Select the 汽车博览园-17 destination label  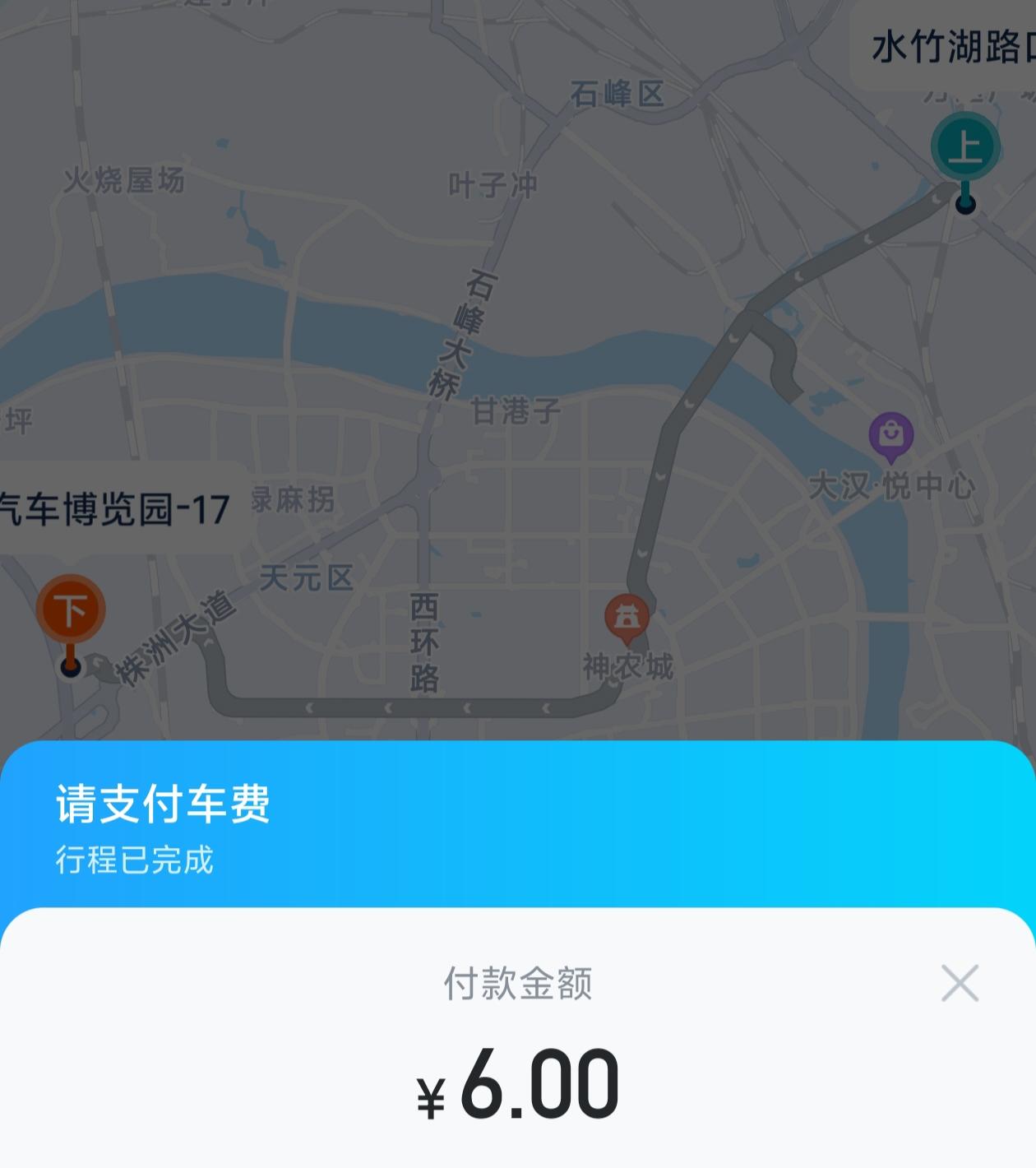coord(113,508)
